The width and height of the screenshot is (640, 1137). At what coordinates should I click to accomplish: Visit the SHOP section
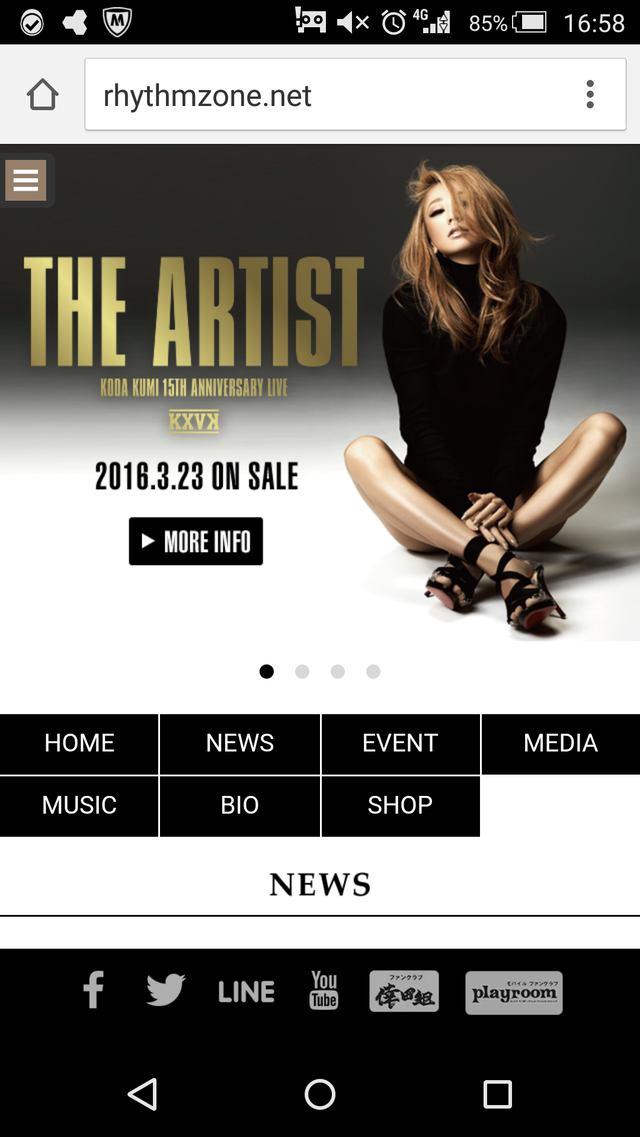400,805
